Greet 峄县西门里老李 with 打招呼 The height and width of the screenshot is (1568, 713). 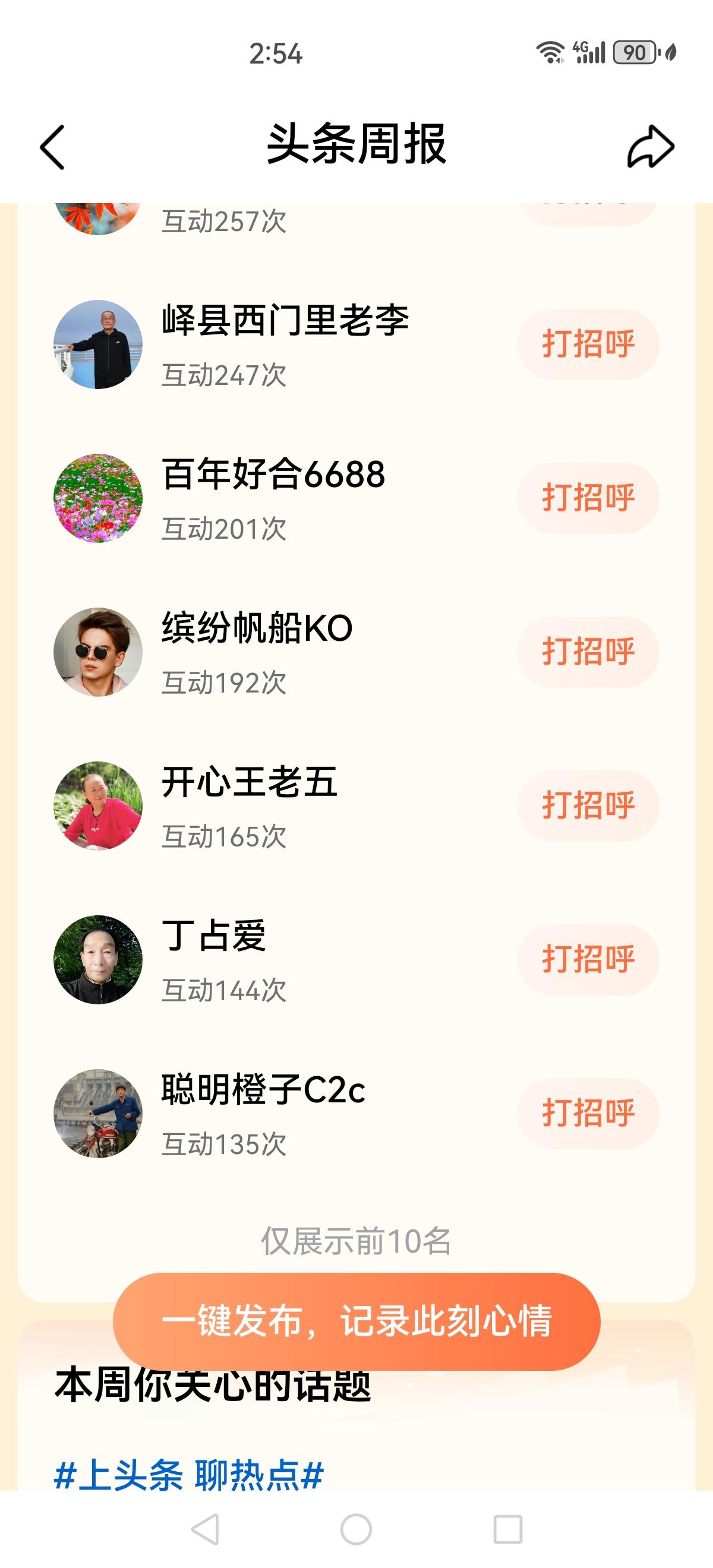pyautogui.click(x=588, y=344)
